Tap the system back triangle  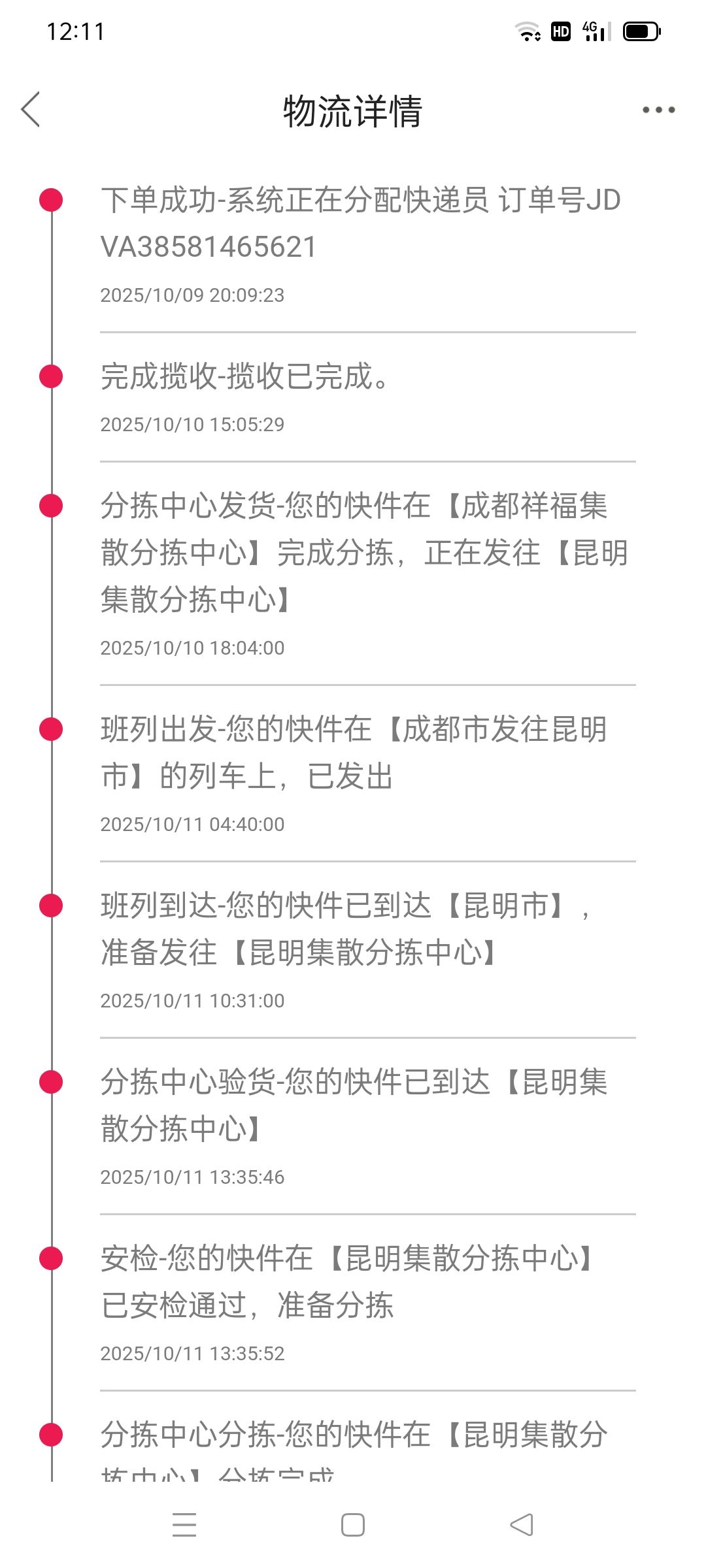pyautogui.click(x=522, y=1525)
